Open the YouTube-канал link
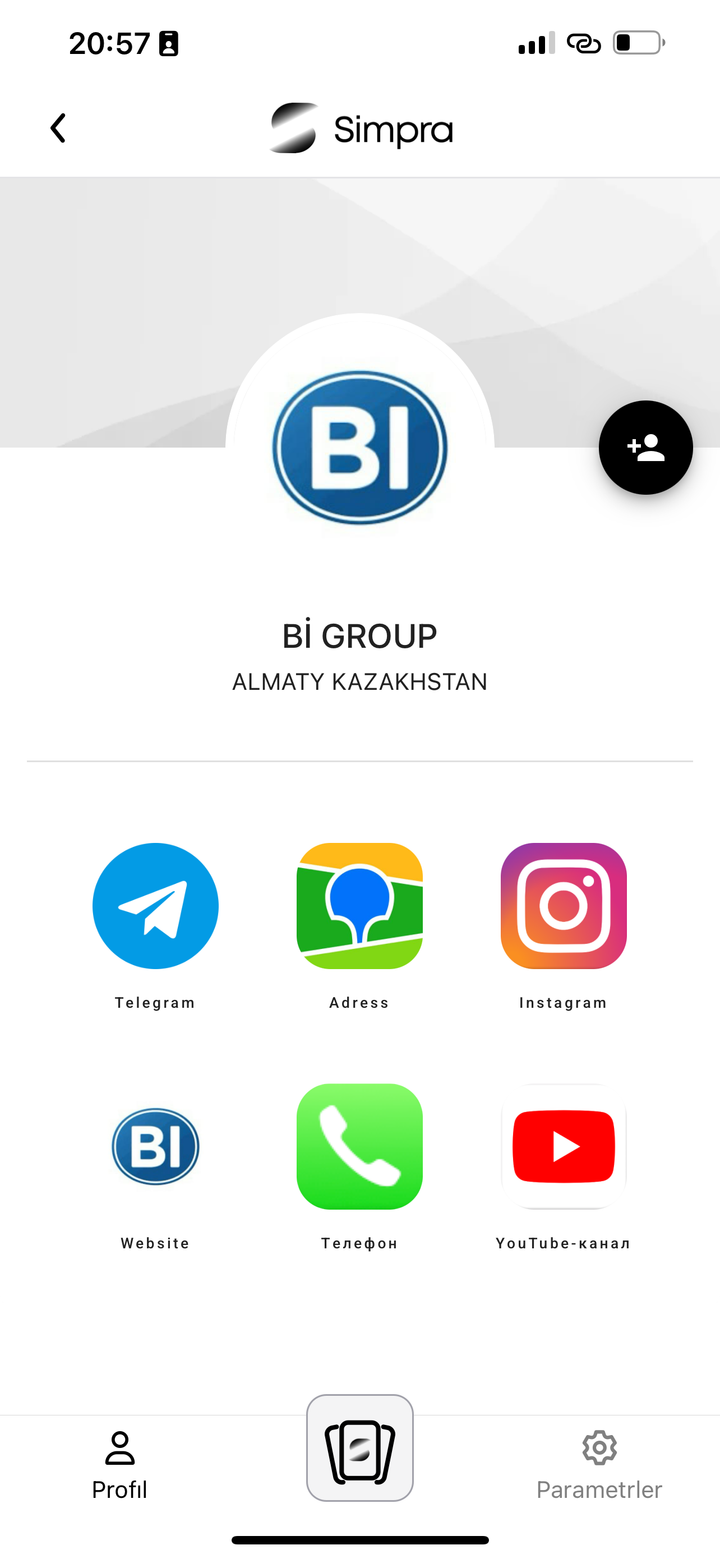 pos(564,1147)
